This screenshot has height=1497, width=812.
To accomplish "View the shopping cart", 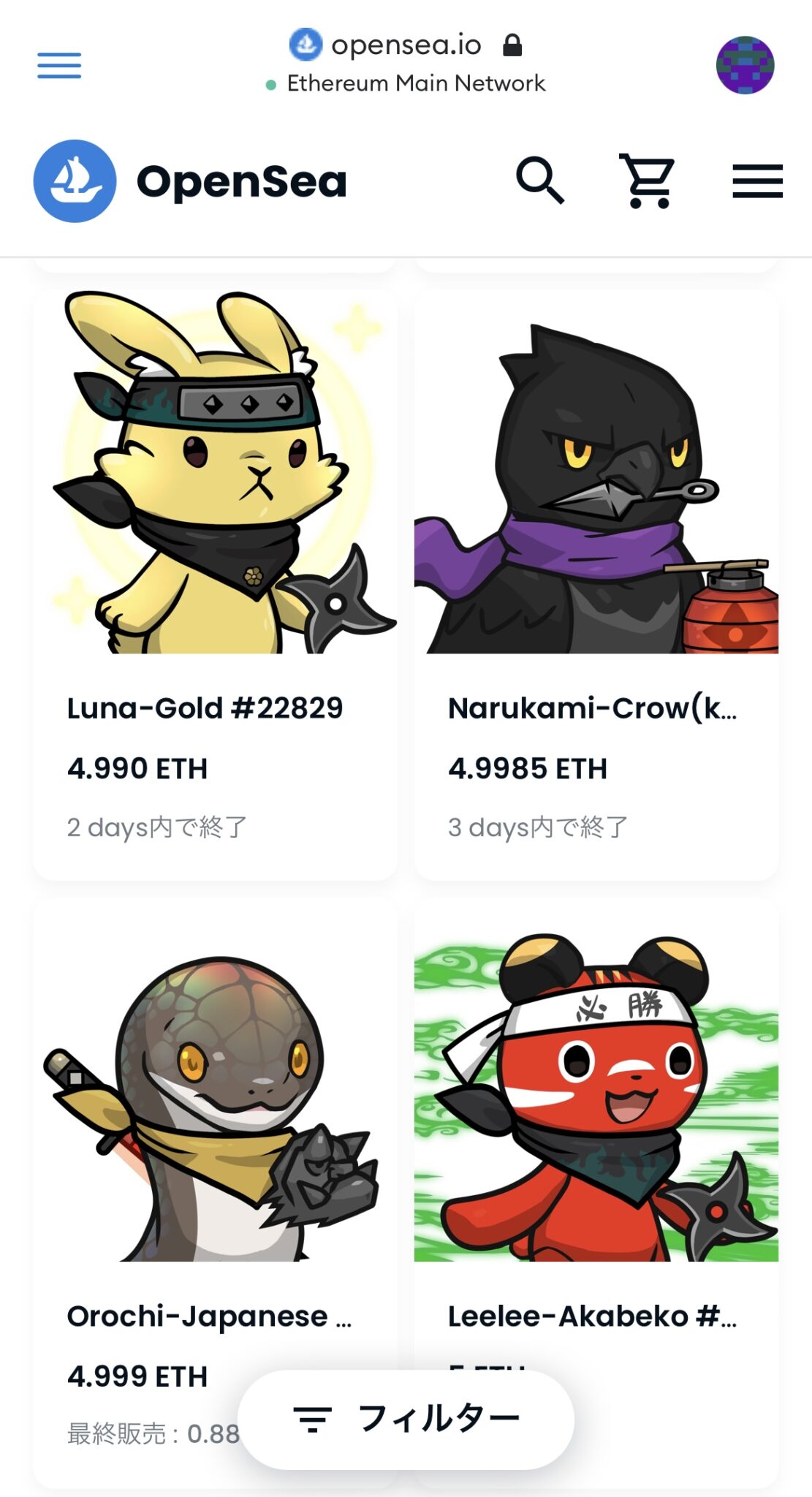I will [647, 180].
